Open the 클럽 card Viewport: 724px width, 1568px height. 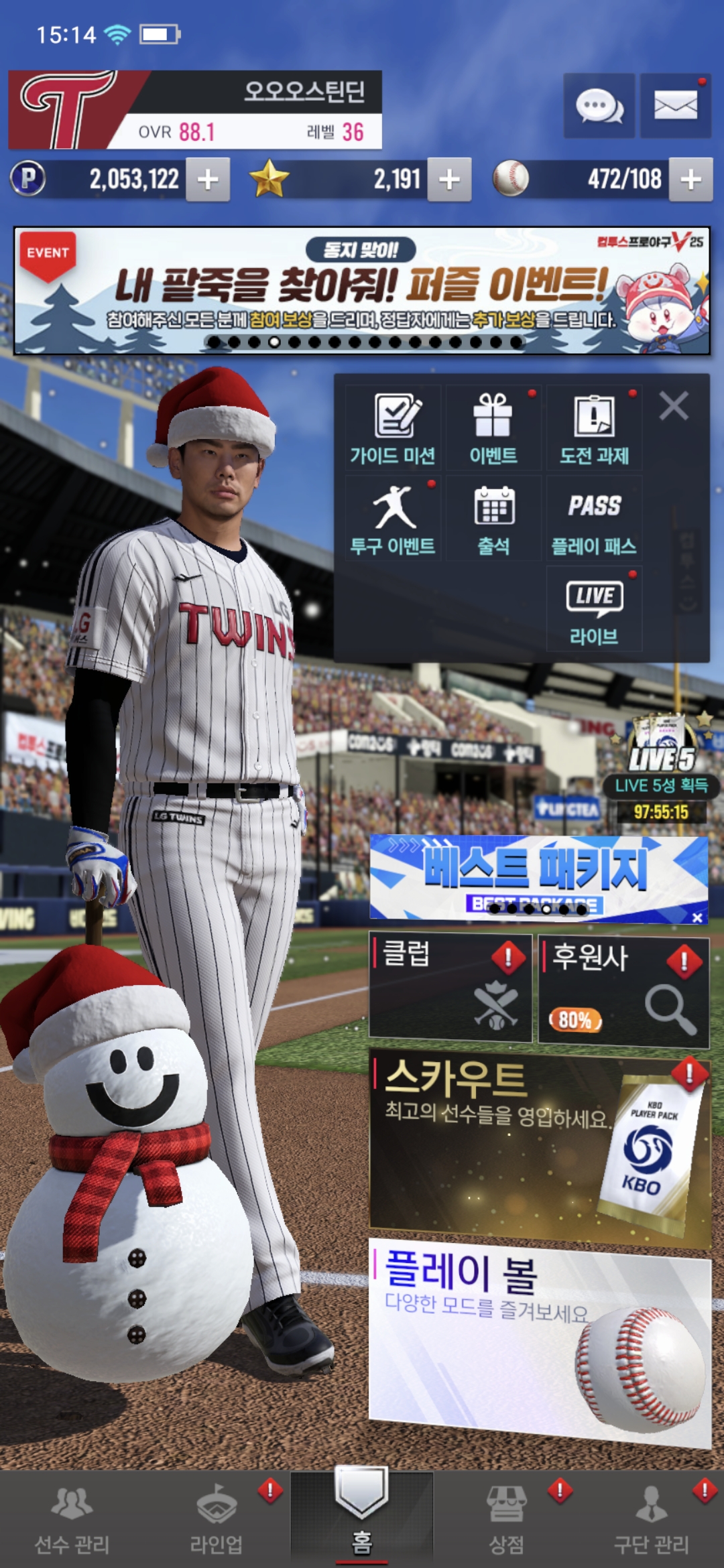tap(450, 988)
